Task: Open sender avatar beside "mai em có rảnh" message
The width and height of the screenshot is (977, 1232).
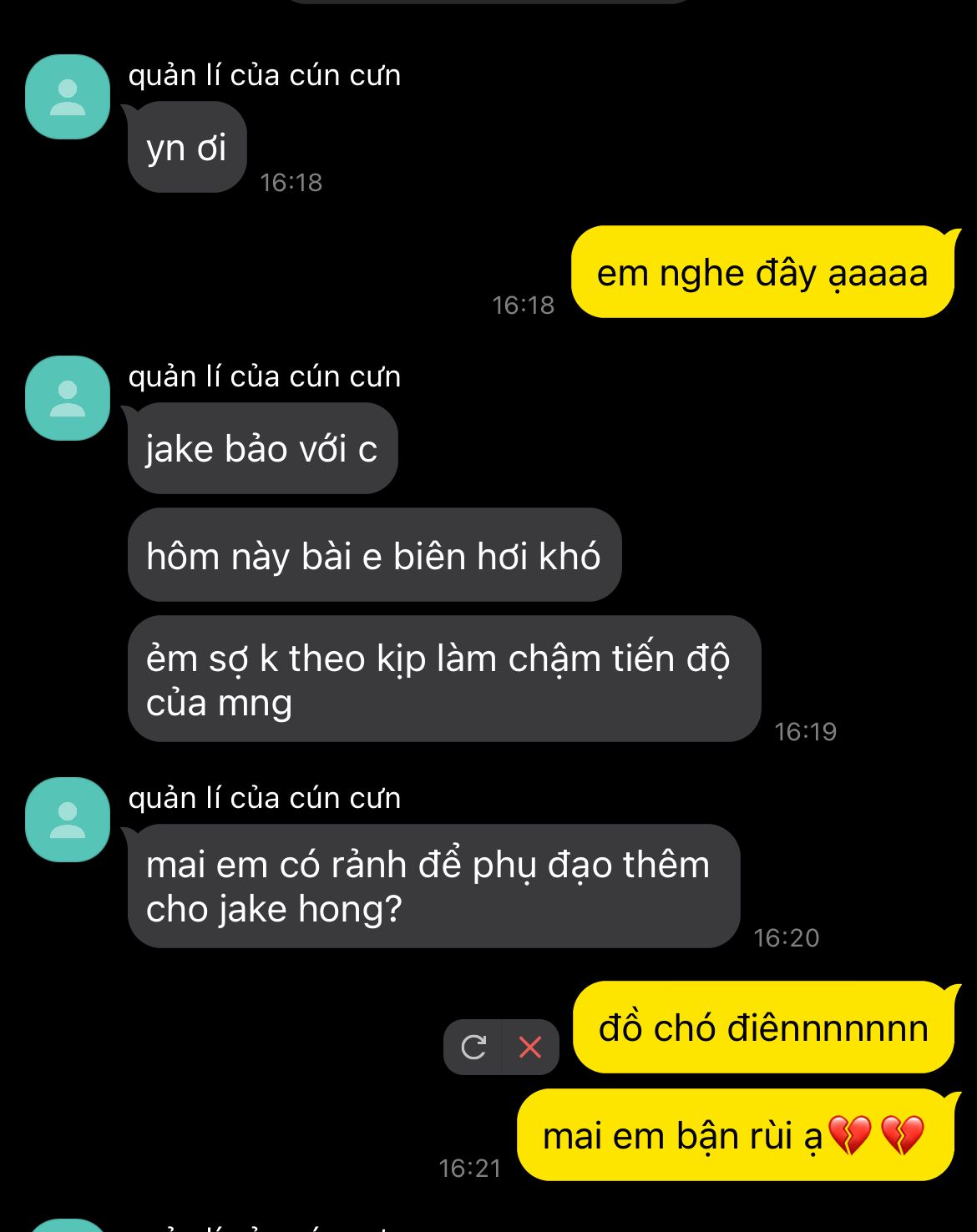Action: pyautogui.click(x=68, y=820)
